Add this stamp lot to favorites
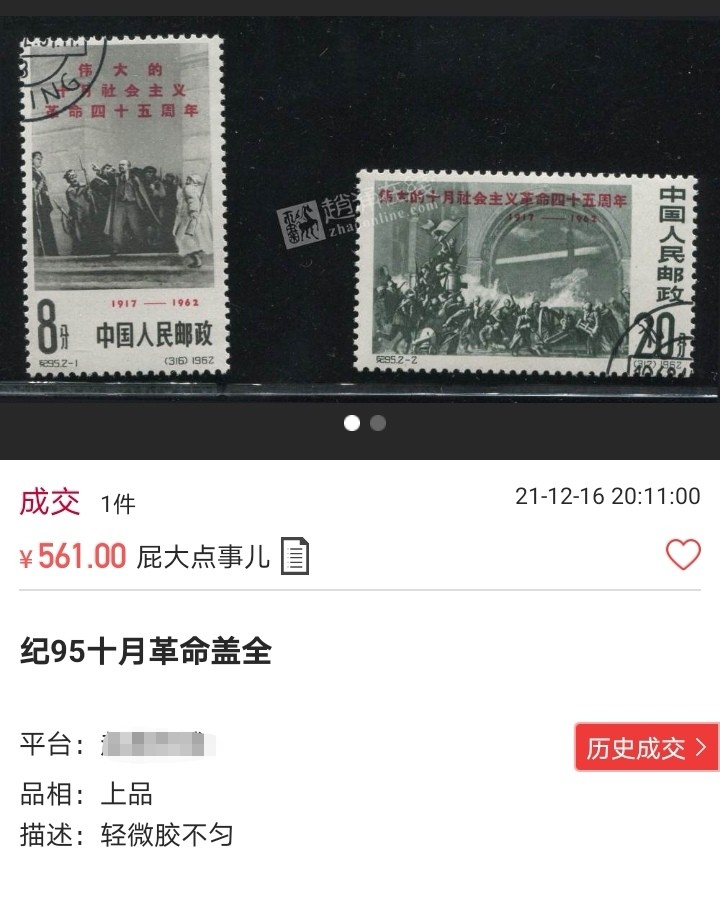The width and height of the screenshot is (720, 899). pyautogui.click(x=683, y=554)
